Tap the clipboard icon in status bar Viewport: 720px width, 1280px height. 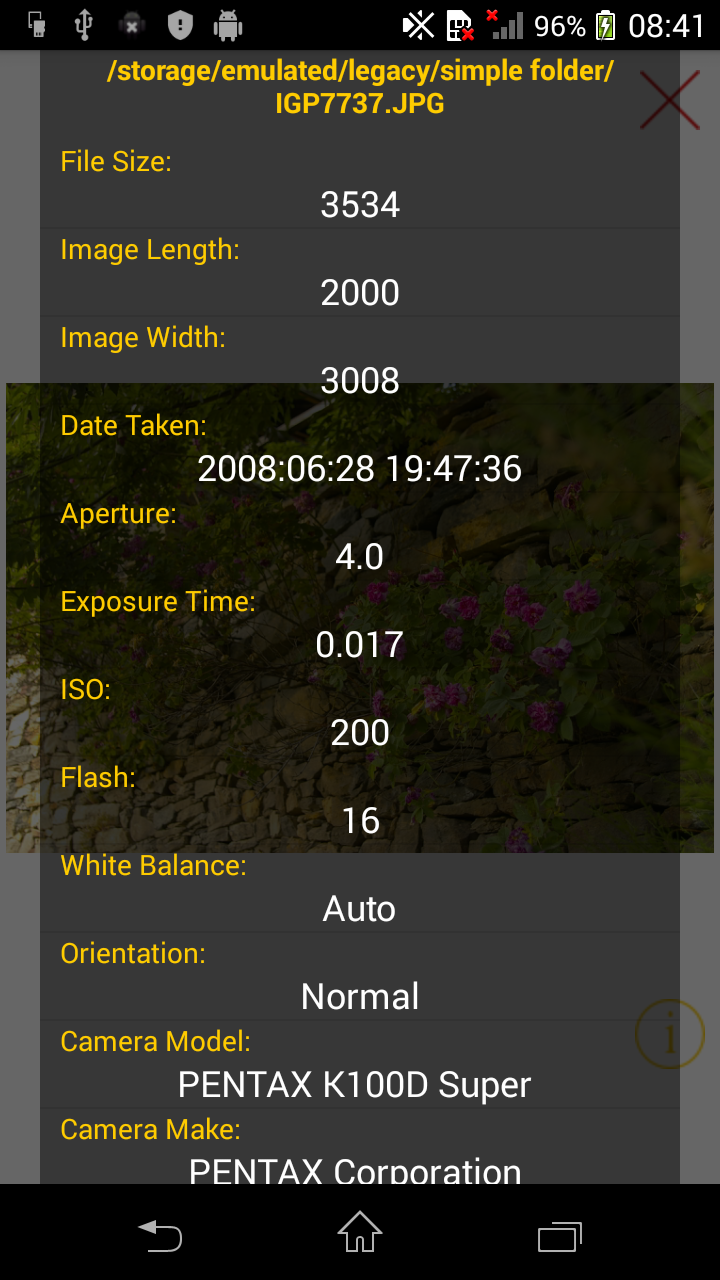tap(36, 25)
